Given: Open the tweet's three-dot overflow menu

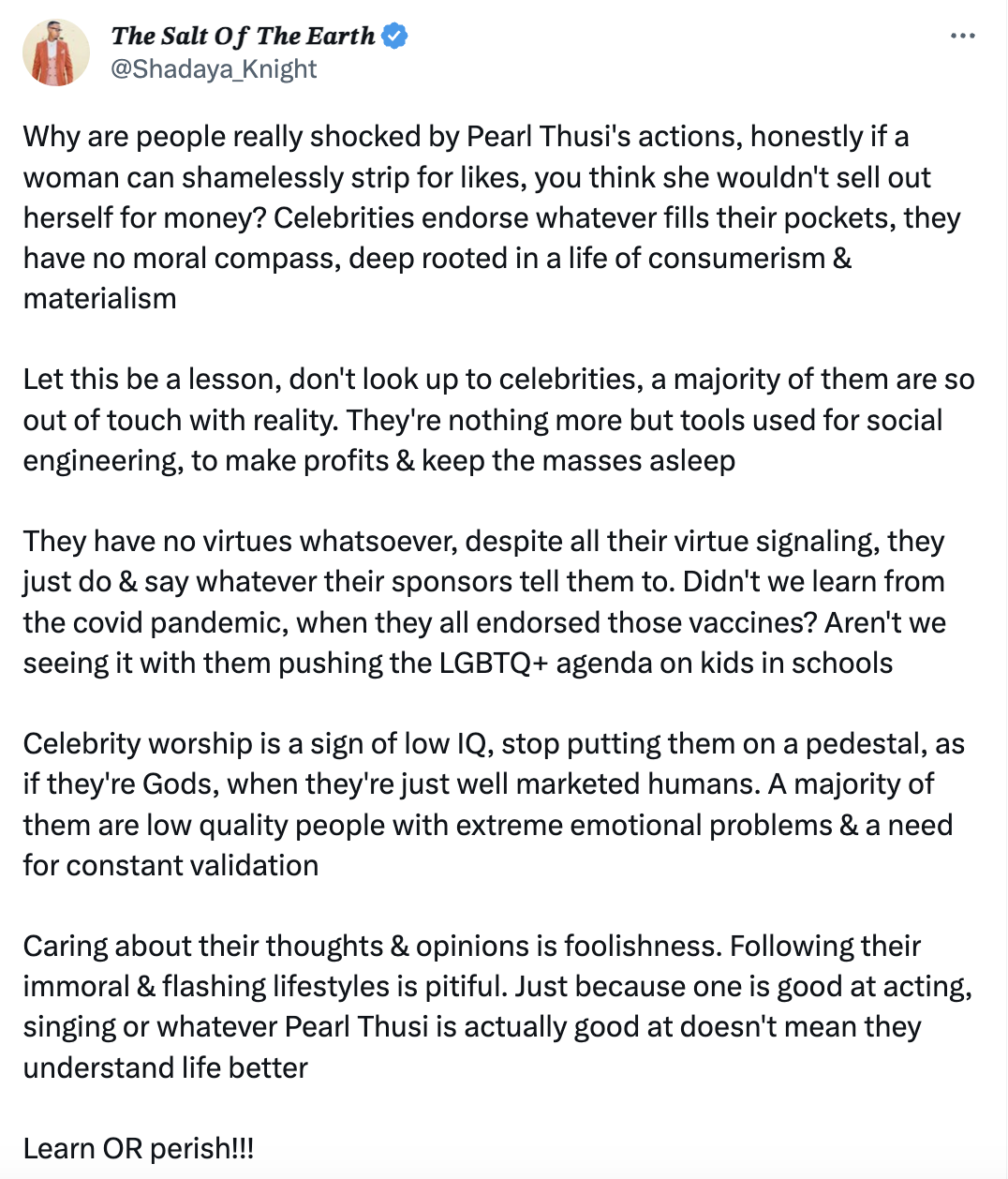Looking at the screenshot, I should [962, 37].
